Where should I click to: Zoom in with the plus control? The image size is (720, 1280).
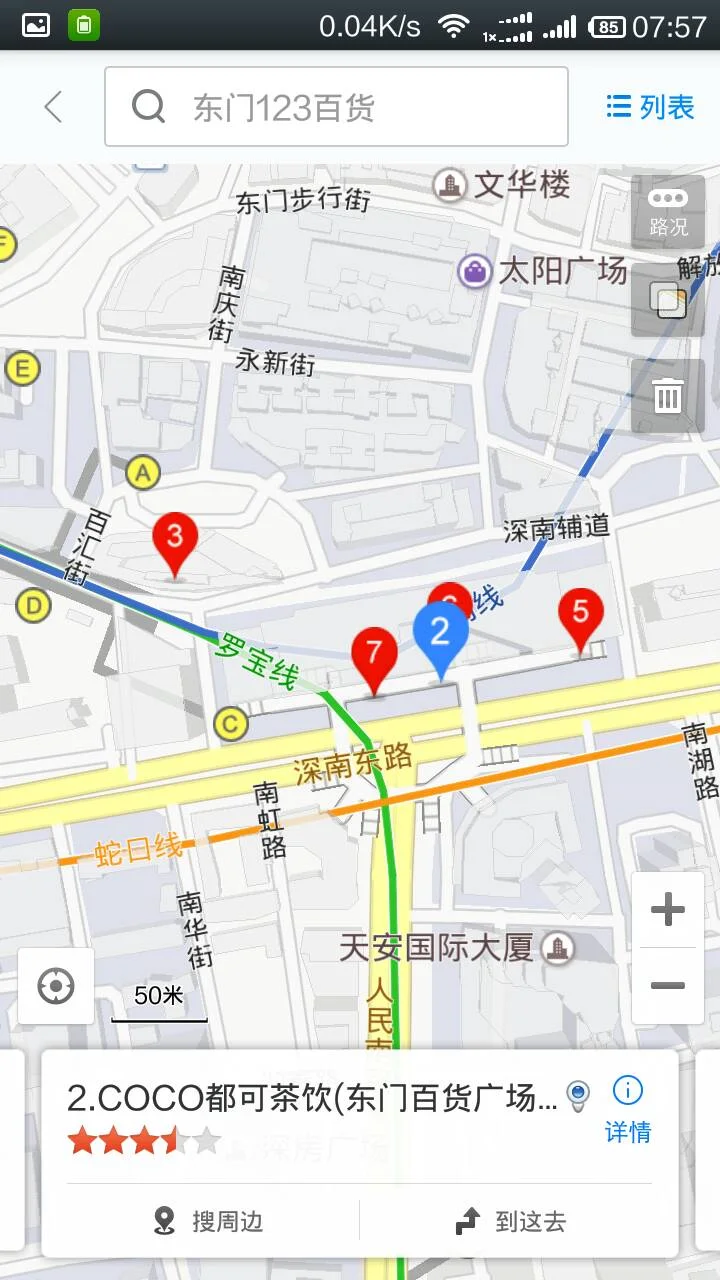point(668,908)
